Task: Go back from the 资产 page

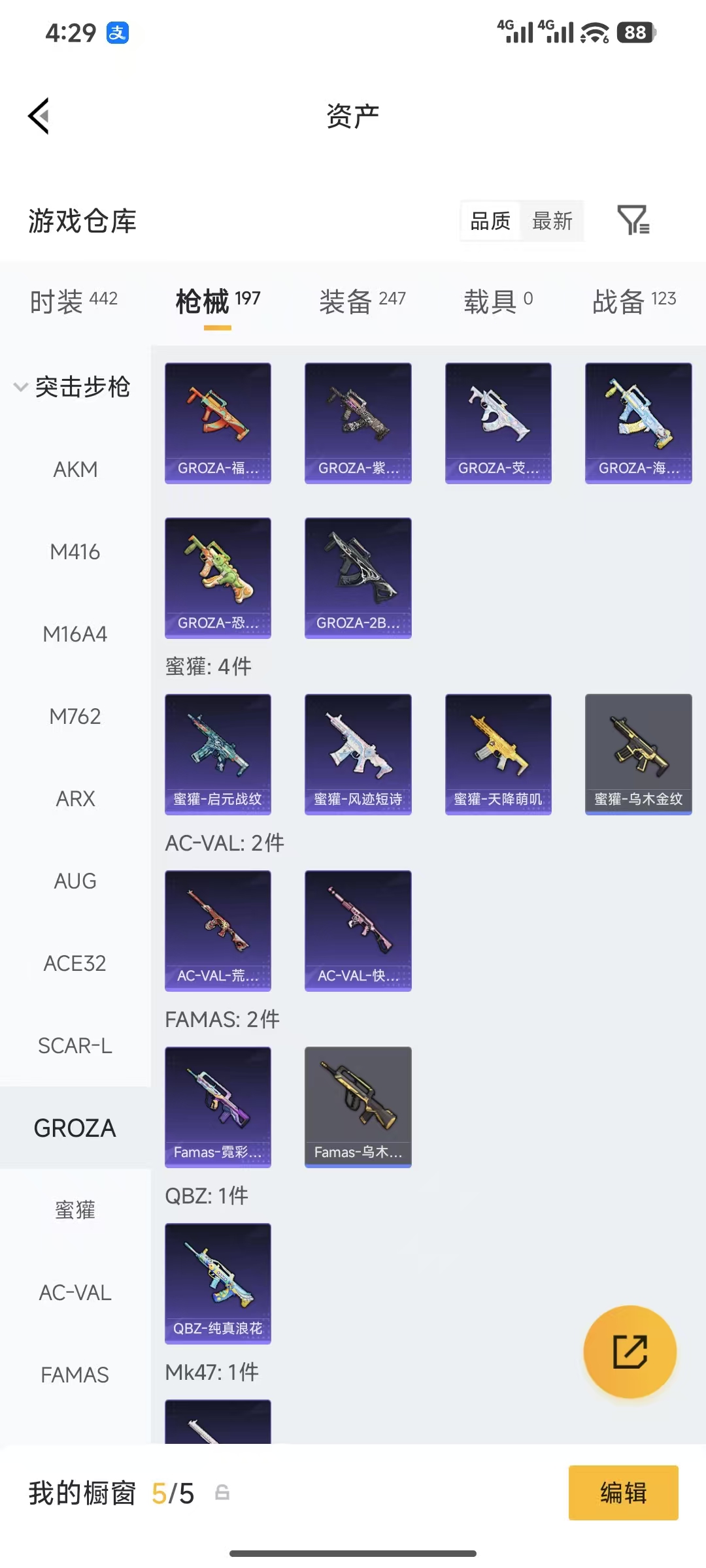Action: pos(39,116)
